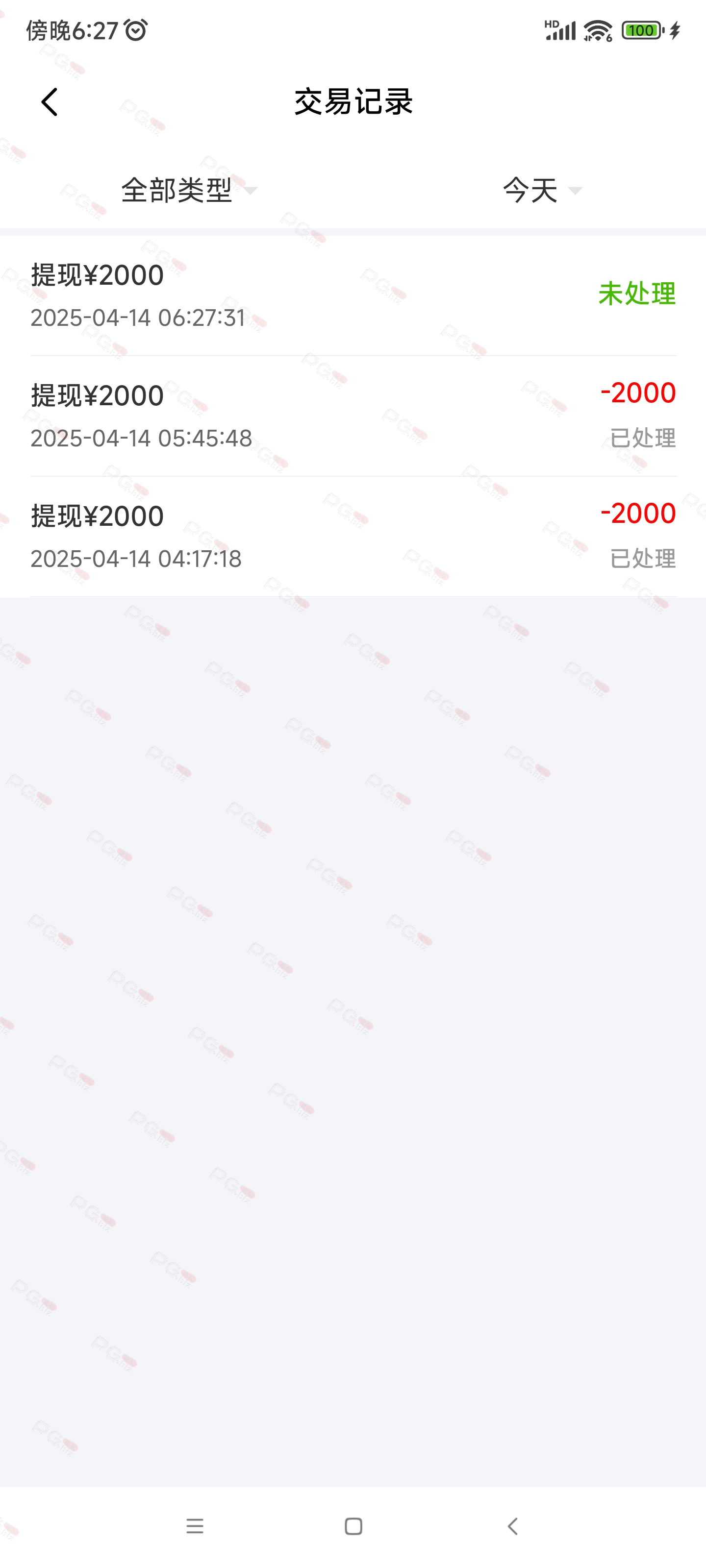Viewport: 706px width, 1568px height.
Task: View the withdrawal record from 05:45:48
Action: coord(353,416)
